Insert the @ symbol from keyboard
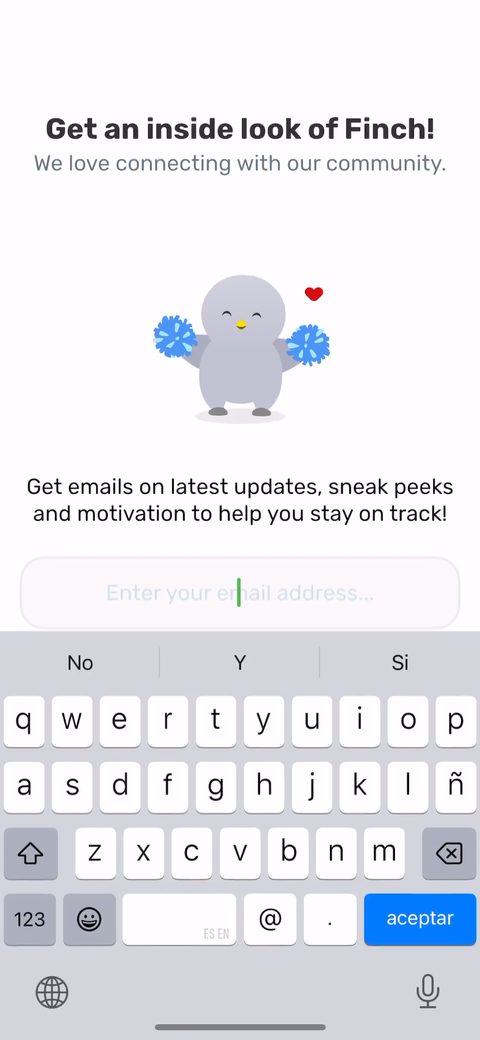 (x=270, y=919)
